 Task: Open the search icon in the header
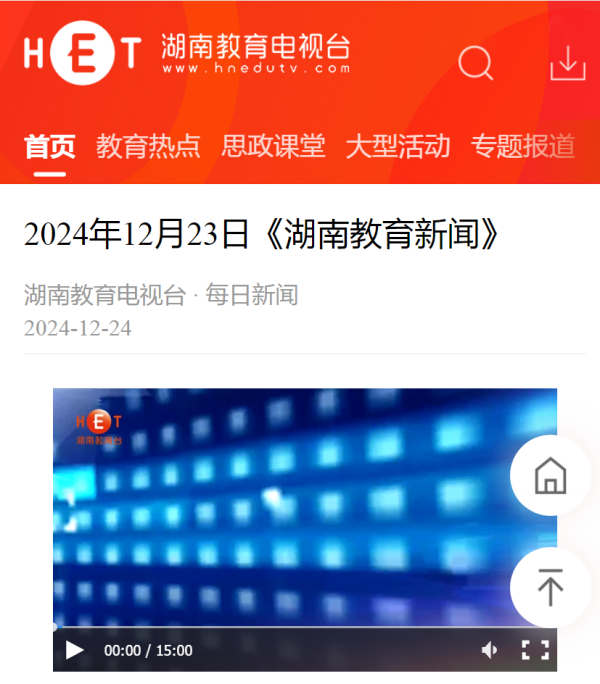click(475, 64)
